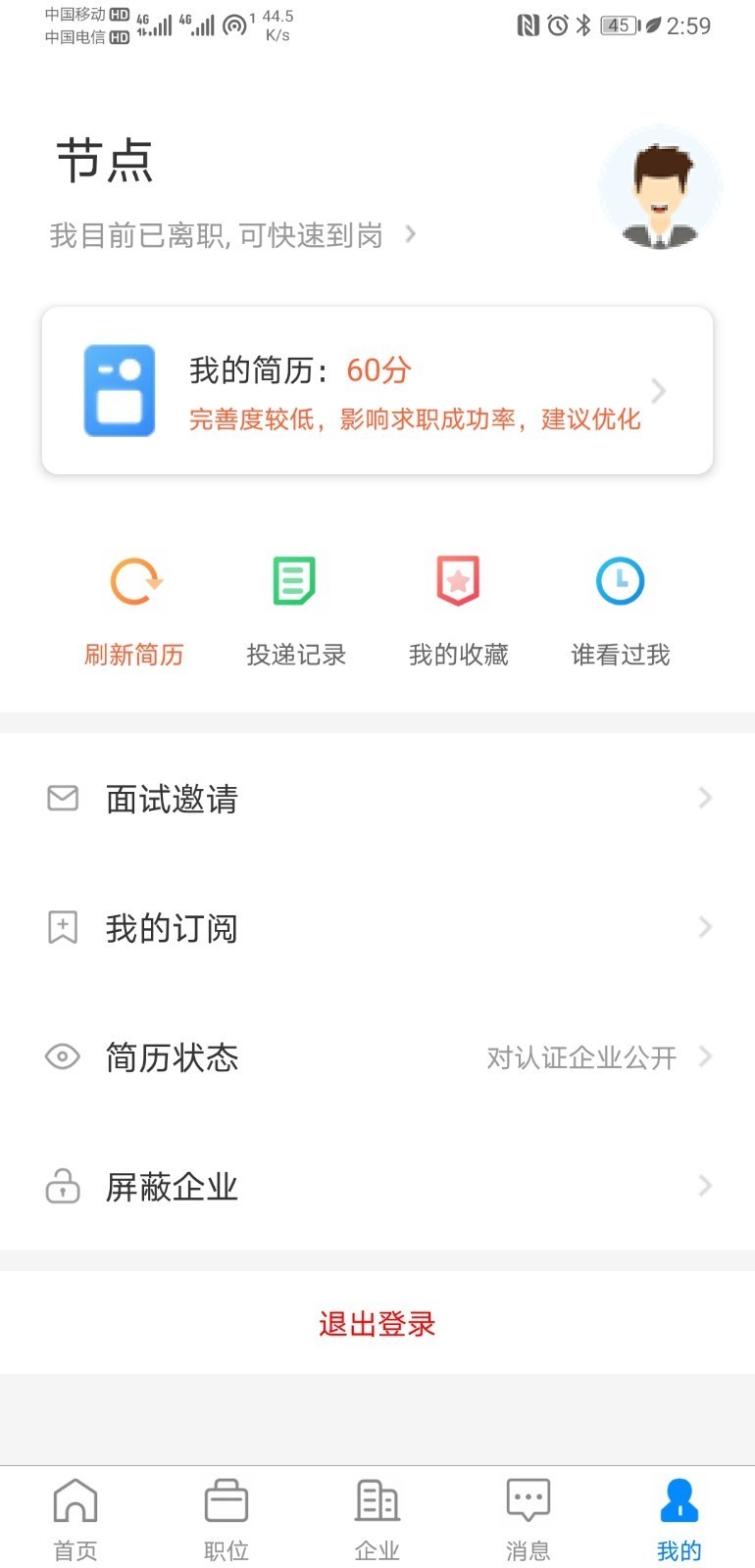Open resume details via right arrow chevron
This screenshot has width=755, height=1568.
tap(658, 389)
